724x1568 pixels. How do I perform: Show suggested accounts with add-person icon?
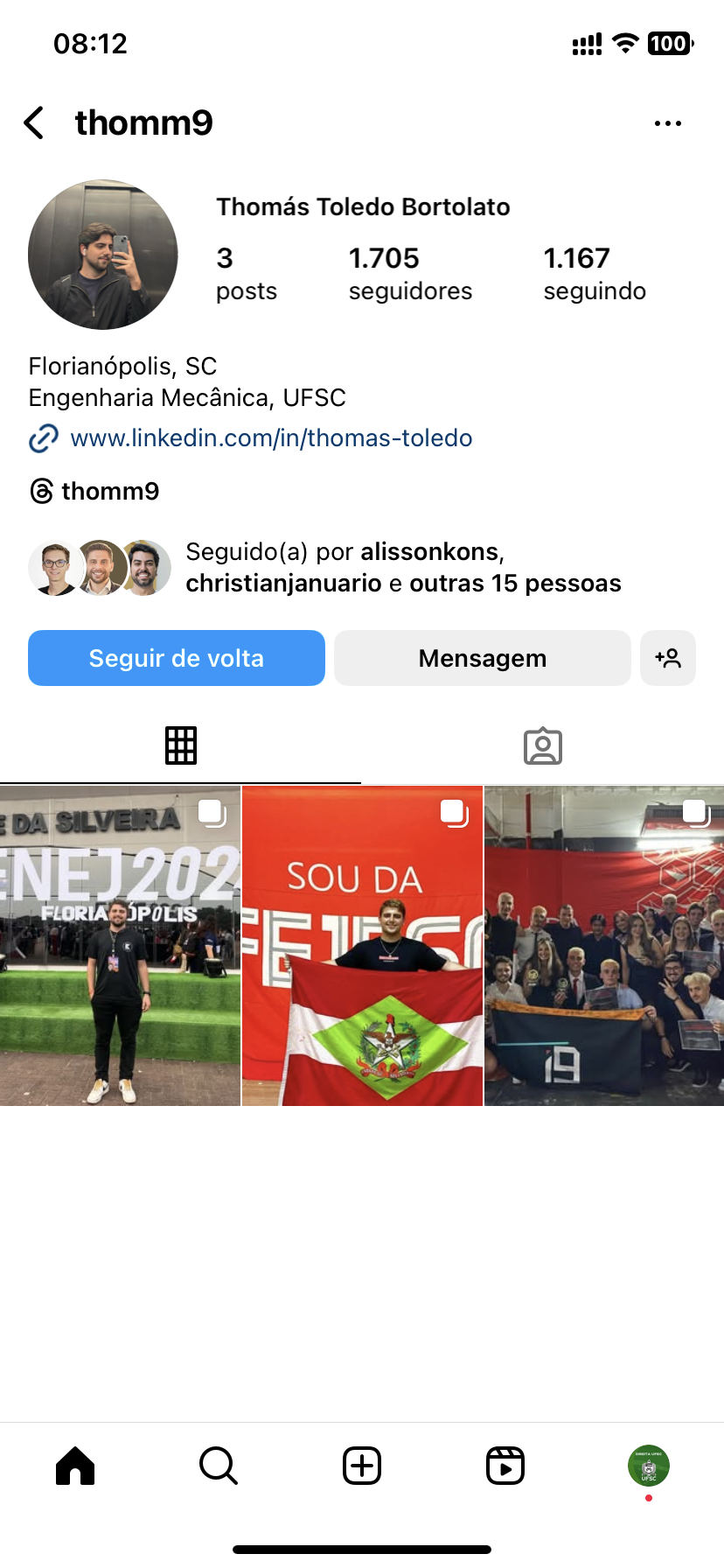pos(668,658)
